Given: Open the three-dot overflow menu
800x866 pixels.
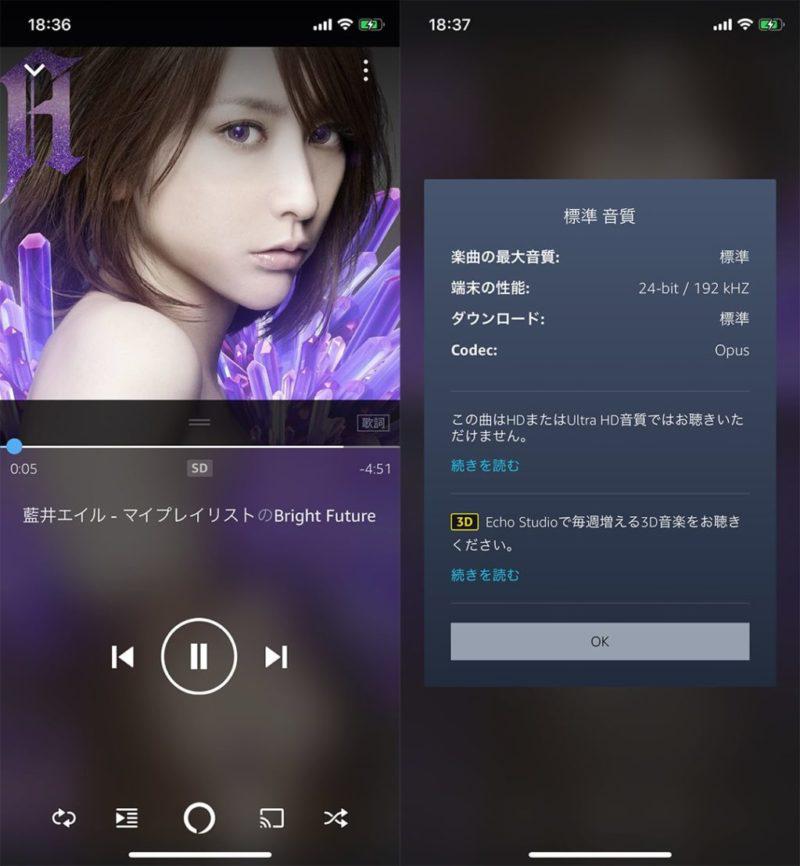Looking at the screenshot, I should [x=366, y=71].
